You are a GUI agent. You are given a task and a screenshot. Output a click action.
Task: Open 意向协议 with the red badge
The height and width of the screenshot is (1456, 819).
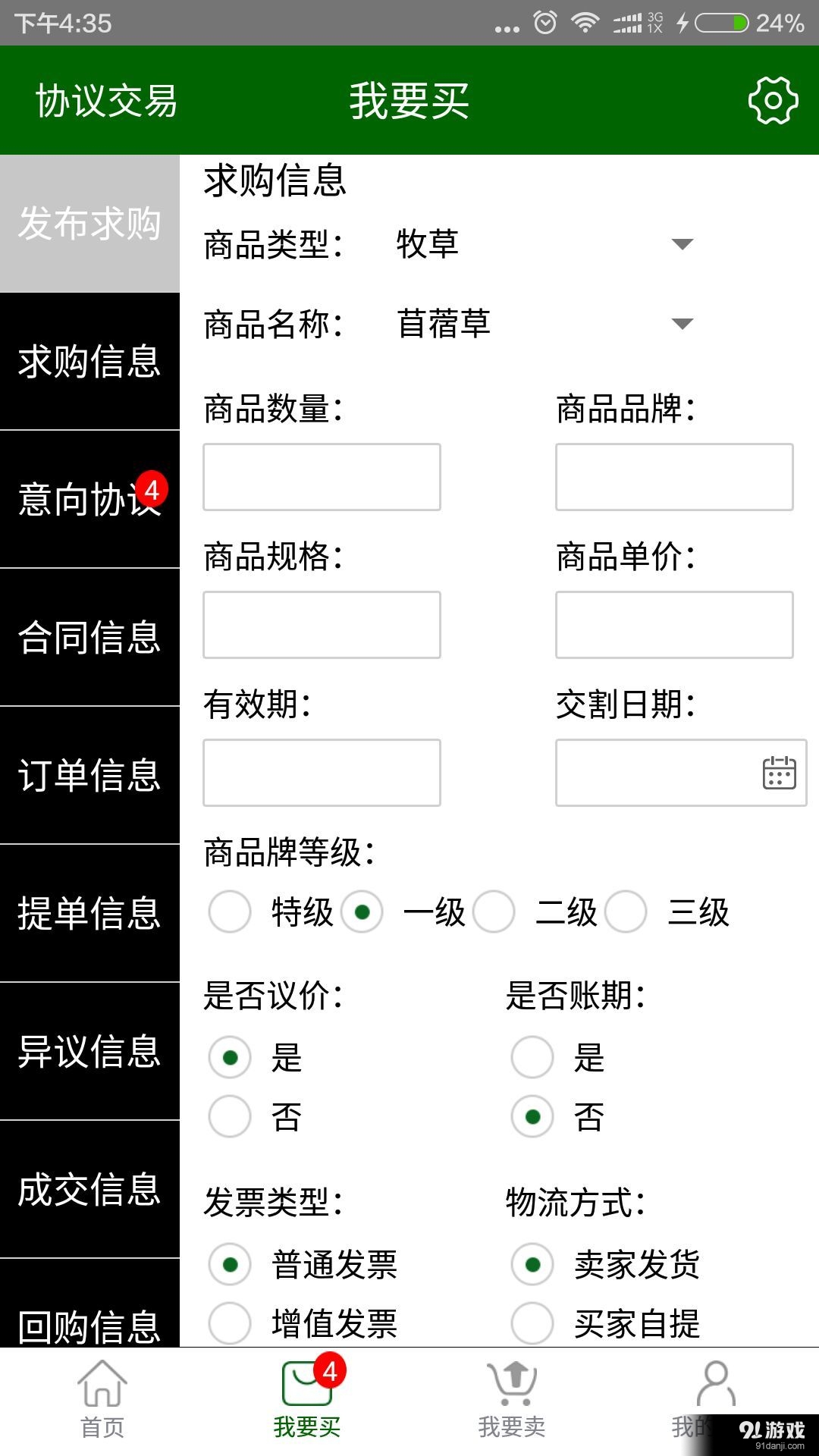(x=89, y=497)
